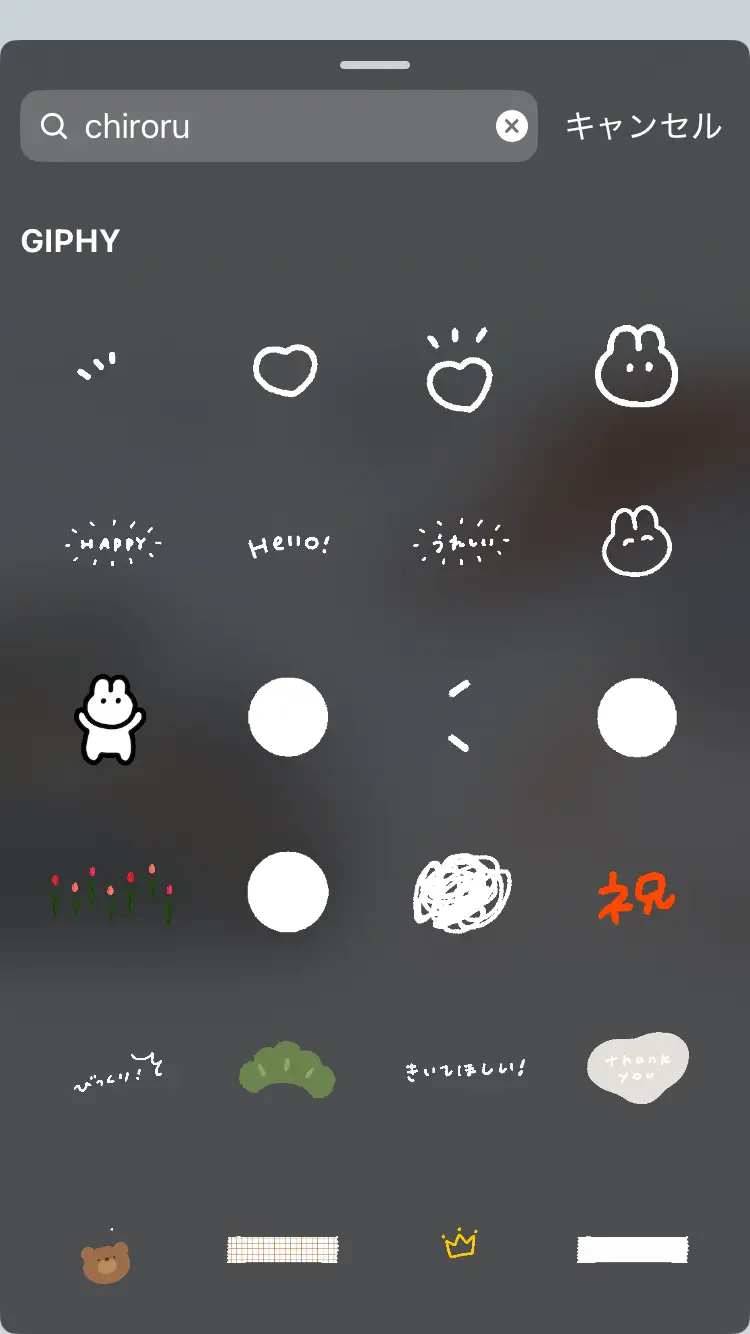Pick the green pine sticker
Image resolution: width=750 pixels, height=1334 pixels.
[x=287, y=1070]
